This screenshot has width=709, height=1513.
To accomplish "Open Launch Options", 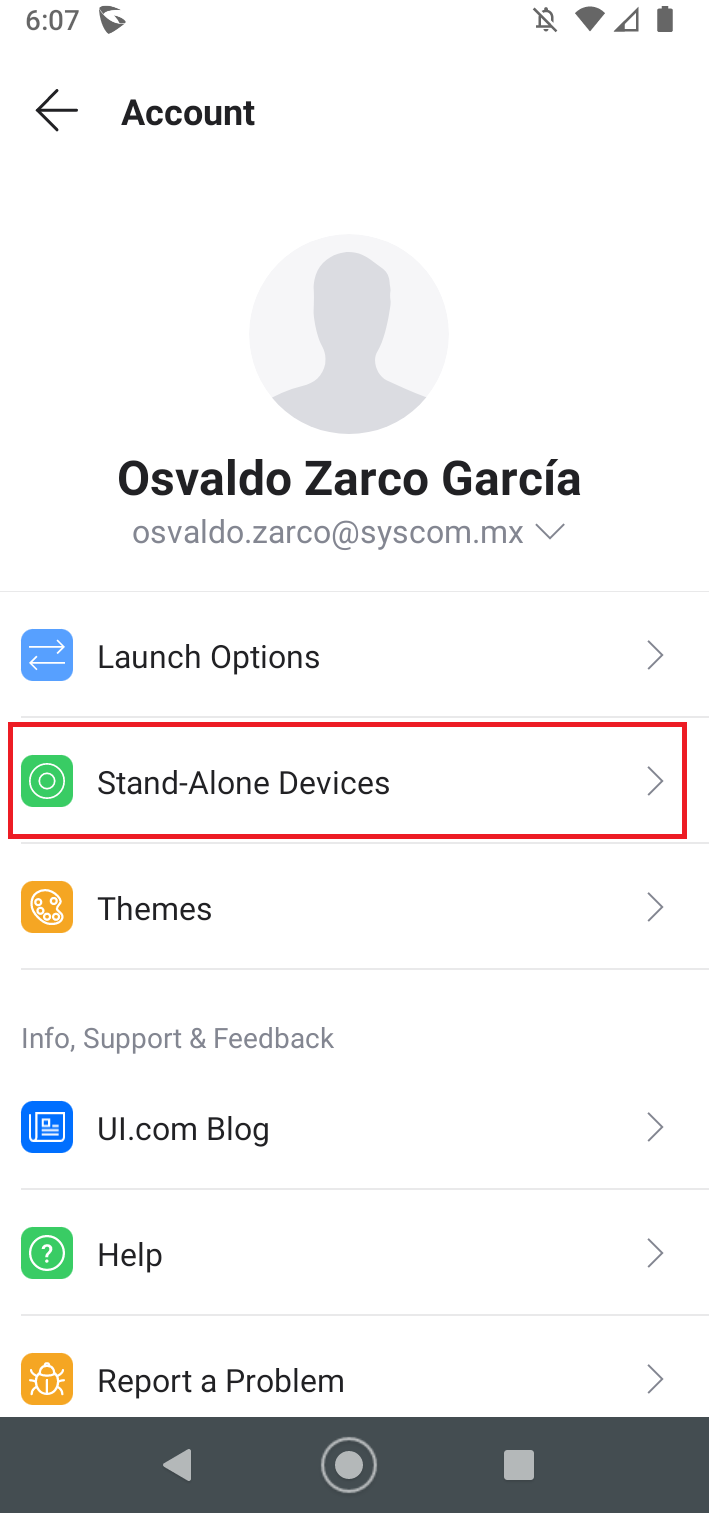I will 354,656.
